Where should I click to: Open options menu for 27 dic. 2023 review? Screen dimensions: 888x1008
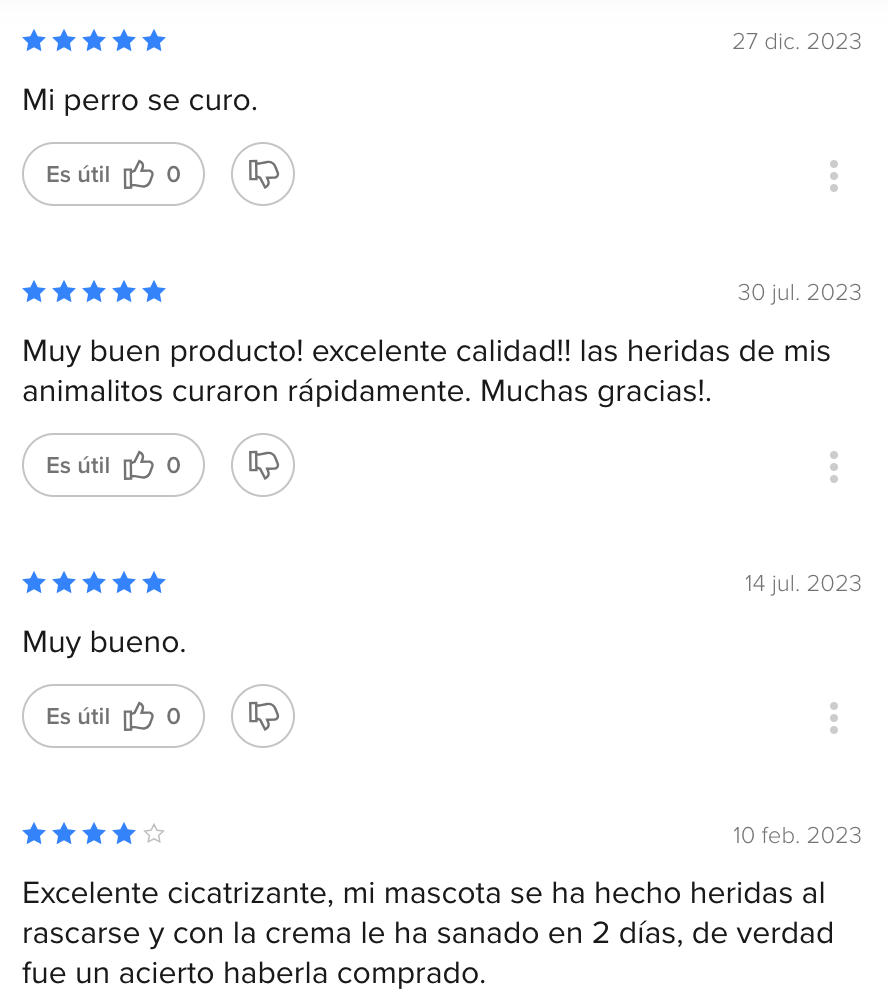pos(833,175)
